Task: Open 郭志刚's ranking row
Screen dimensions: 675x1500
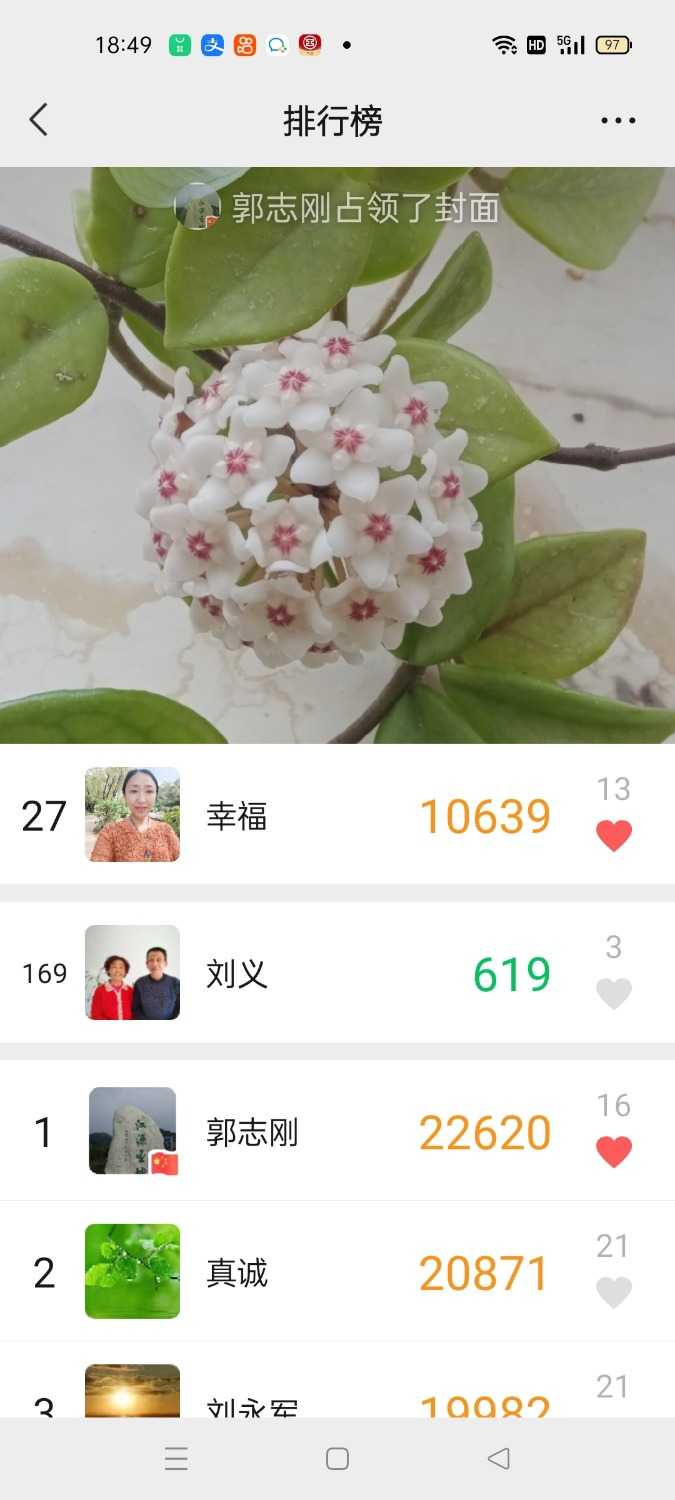Action: [x=300, y=1132]
